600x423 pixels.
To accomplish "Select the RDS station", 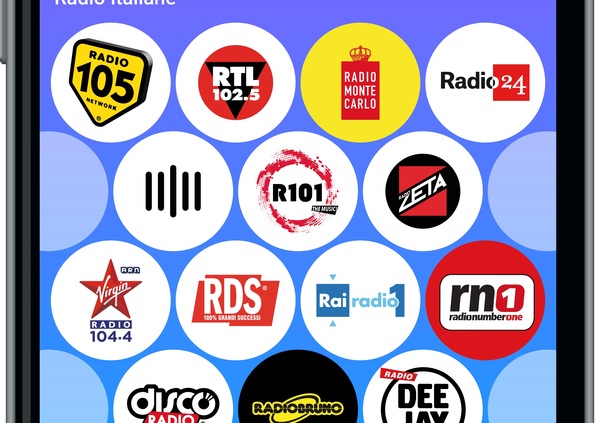I will pos(235,300).
